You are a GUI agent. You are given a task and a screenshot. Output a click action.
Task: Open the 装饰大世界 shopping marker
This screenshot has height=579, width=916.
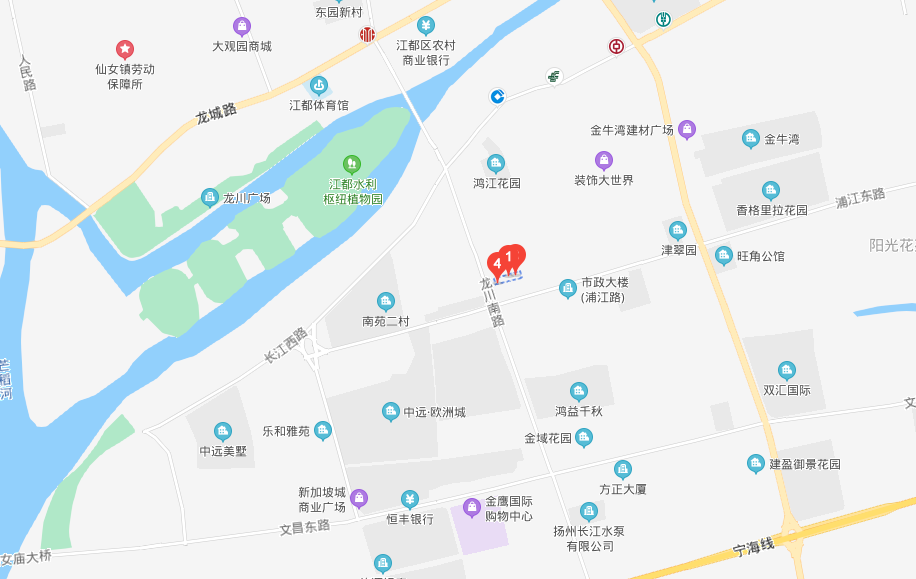604,160
